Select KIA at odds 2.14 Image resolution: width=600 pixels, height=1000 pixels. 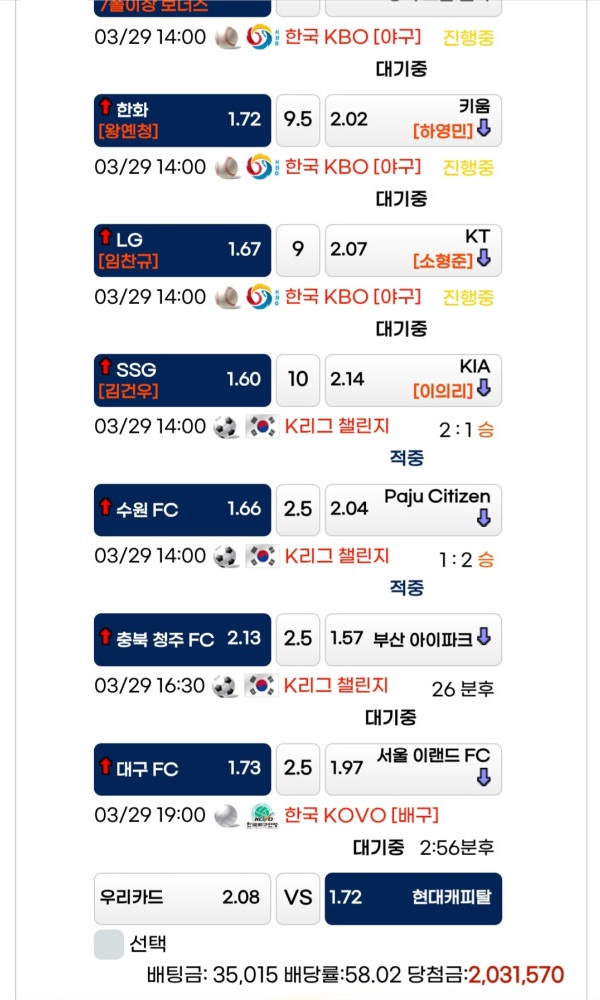(x=413, y=380)
